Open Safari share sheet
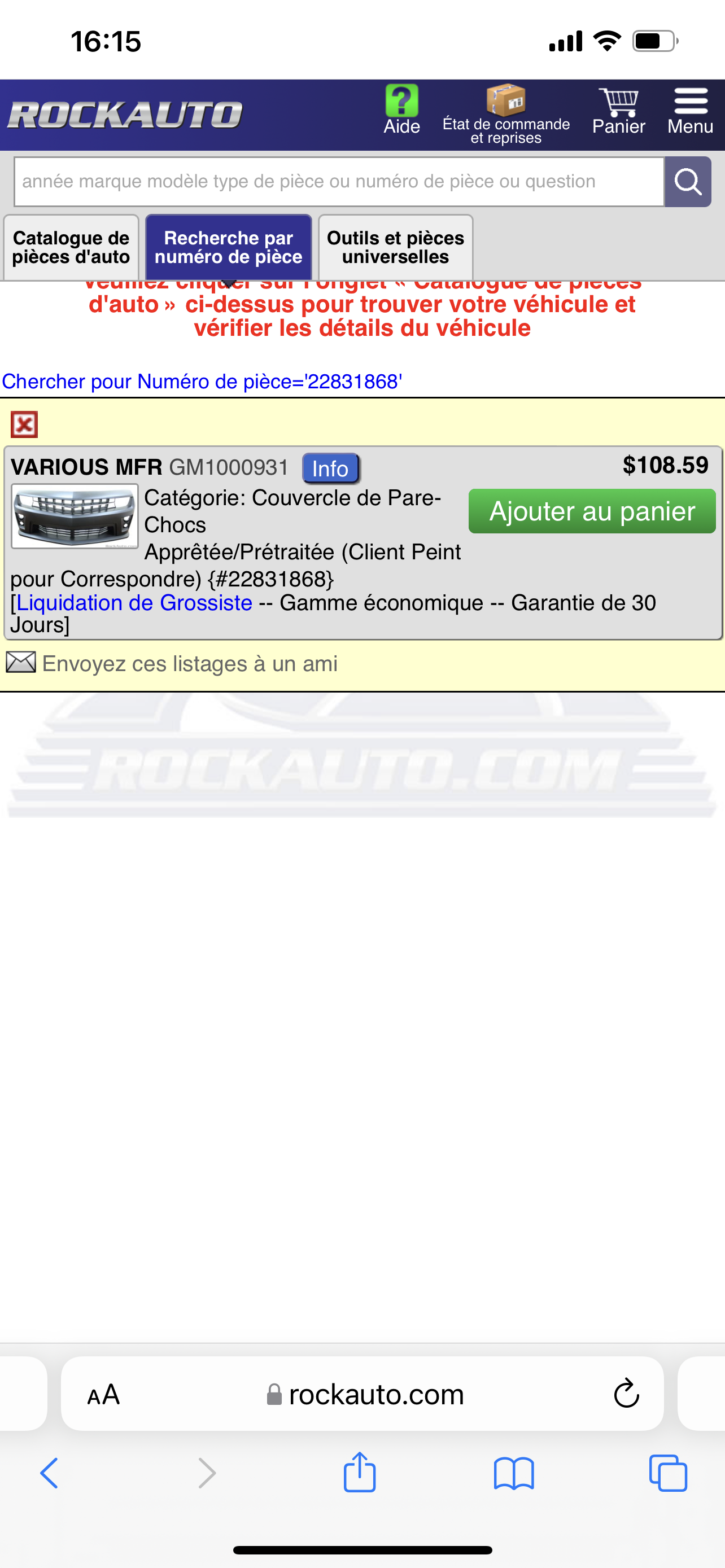Screen dimensions: 725x1568 [x=360, y=1473]
